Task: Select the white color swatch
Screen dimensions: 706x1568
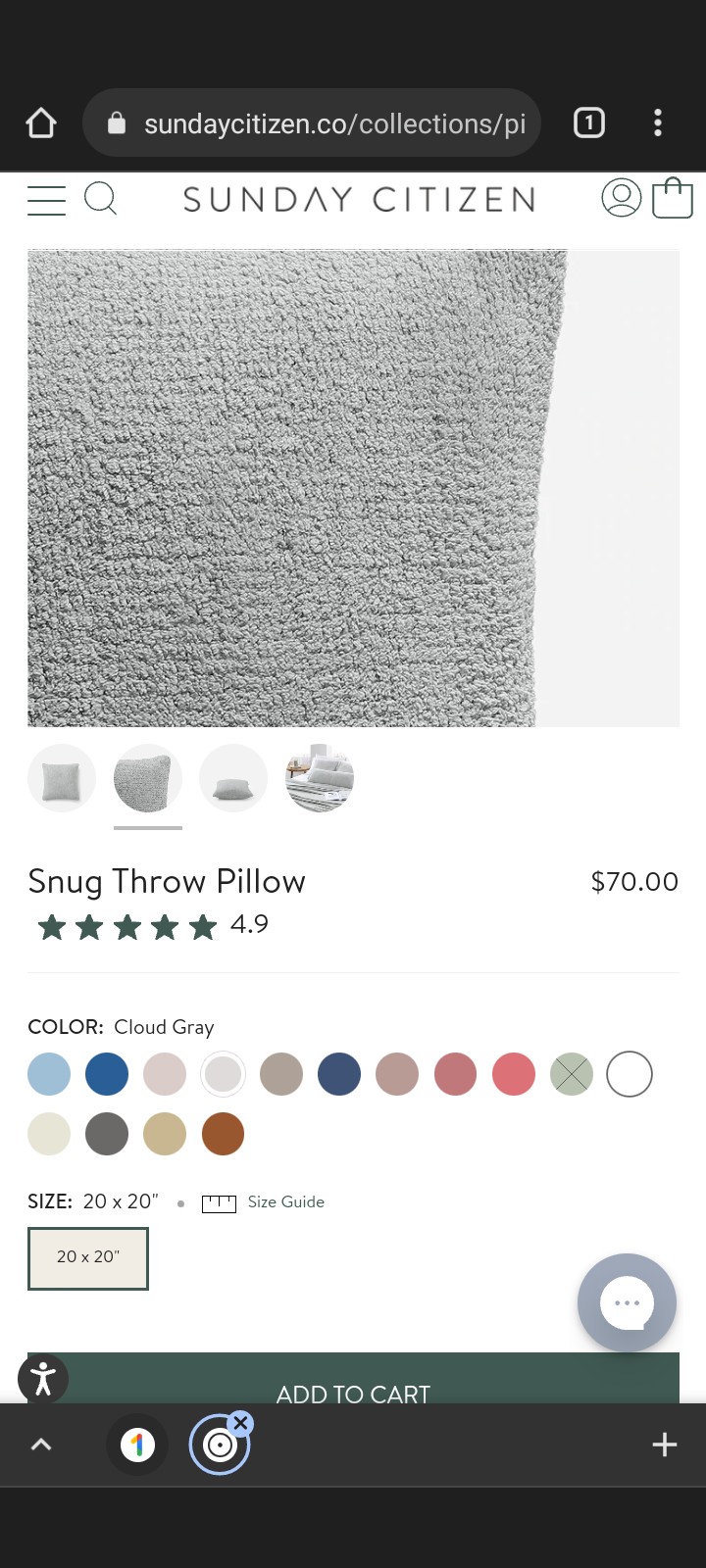Action: pos(630,1074)
